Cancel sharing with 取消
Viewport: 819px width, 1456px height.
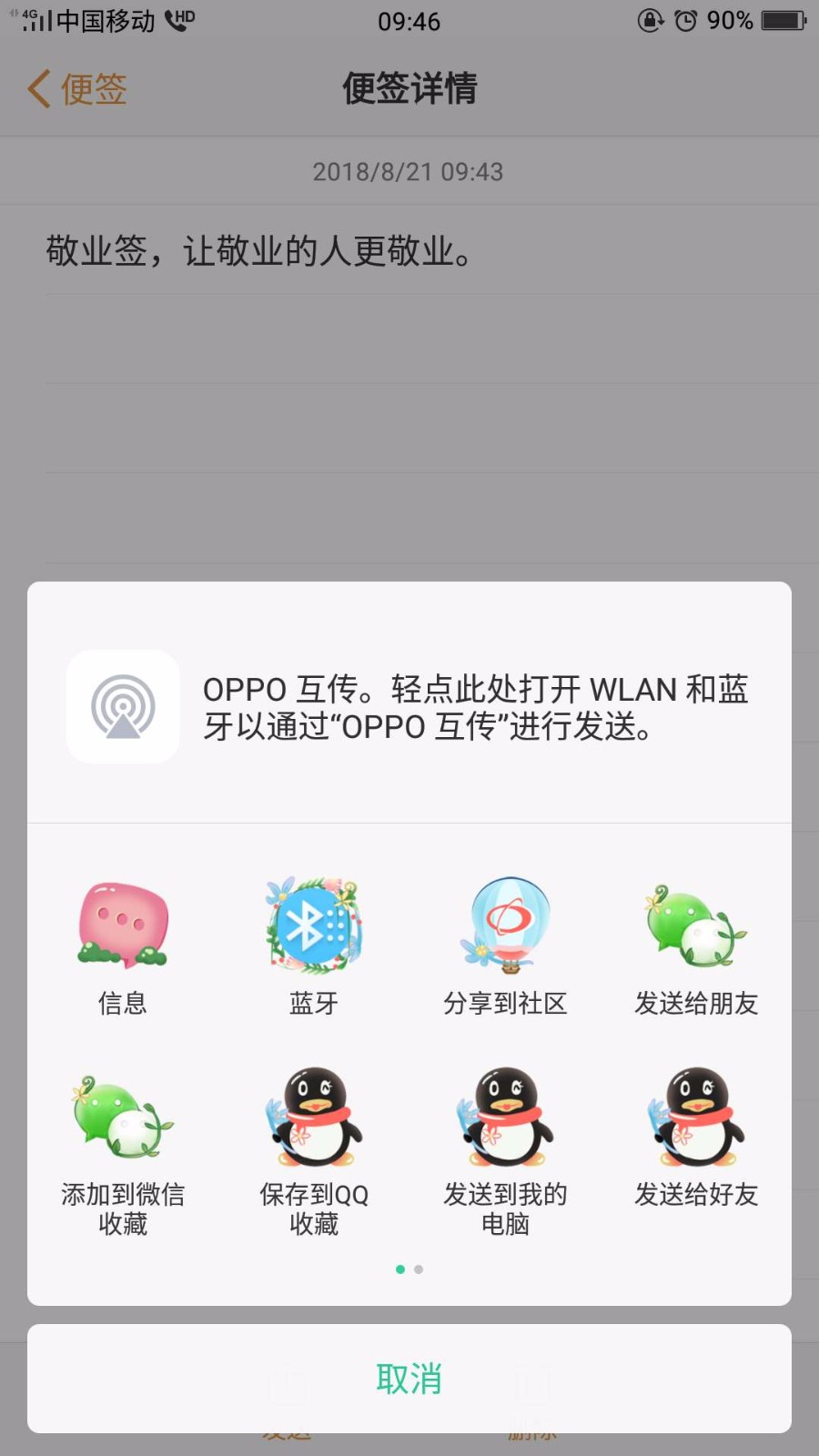click(409, 1379)
